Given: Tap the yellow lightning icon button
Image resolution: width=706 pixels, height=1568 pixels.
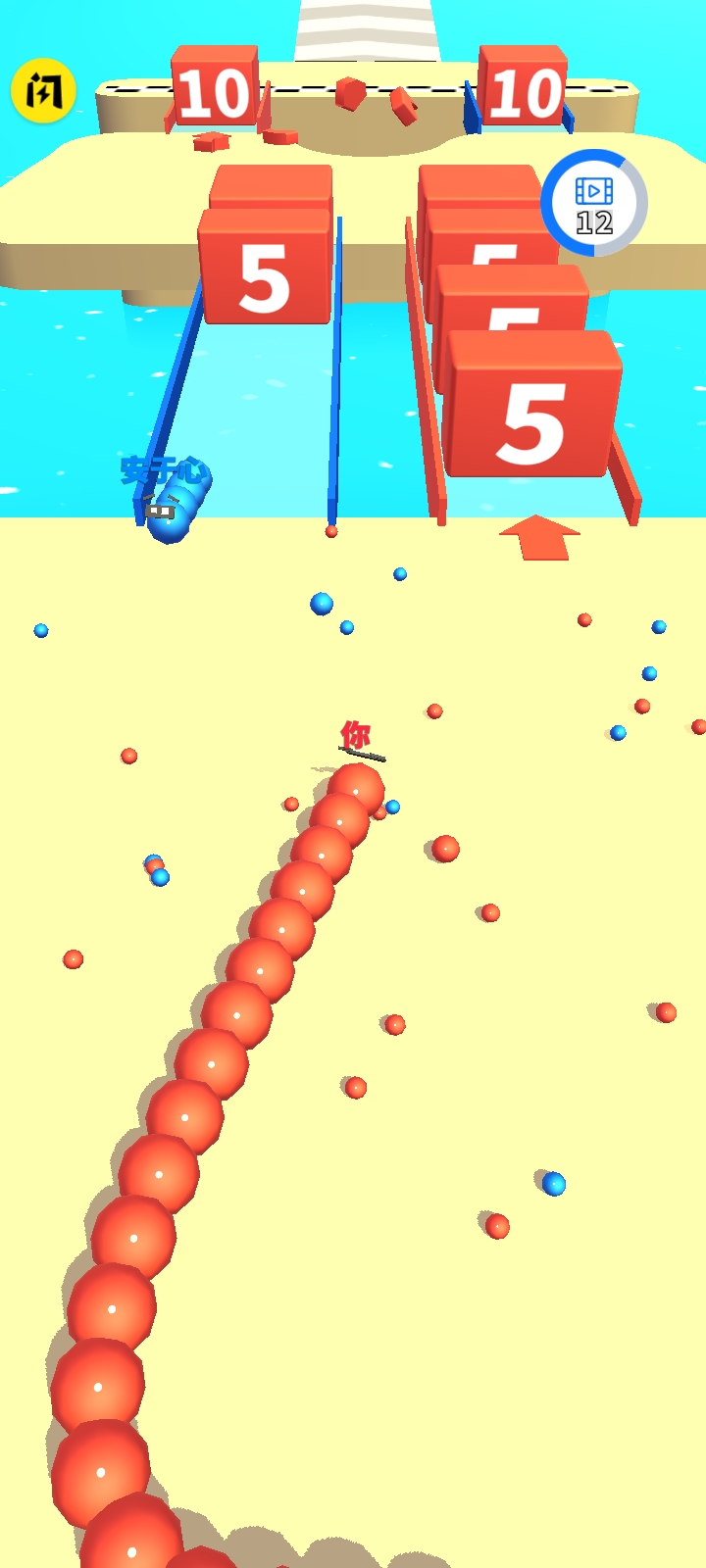Looking at the screenshot, I should coord(43,91).
